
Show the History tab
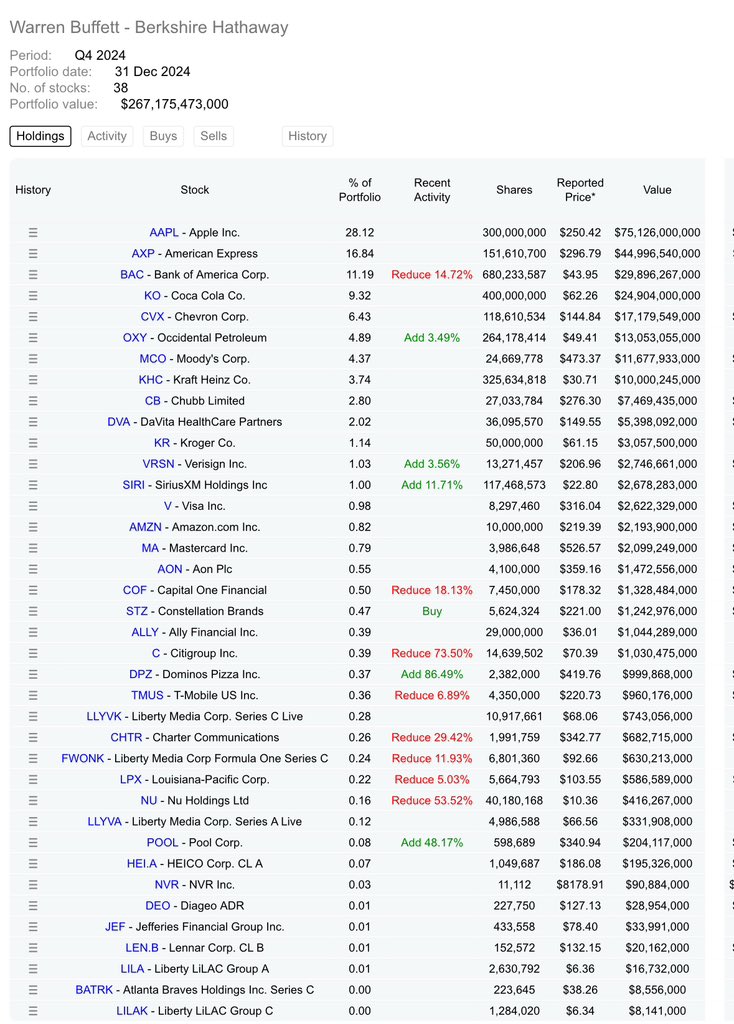(x=307, y=136)
